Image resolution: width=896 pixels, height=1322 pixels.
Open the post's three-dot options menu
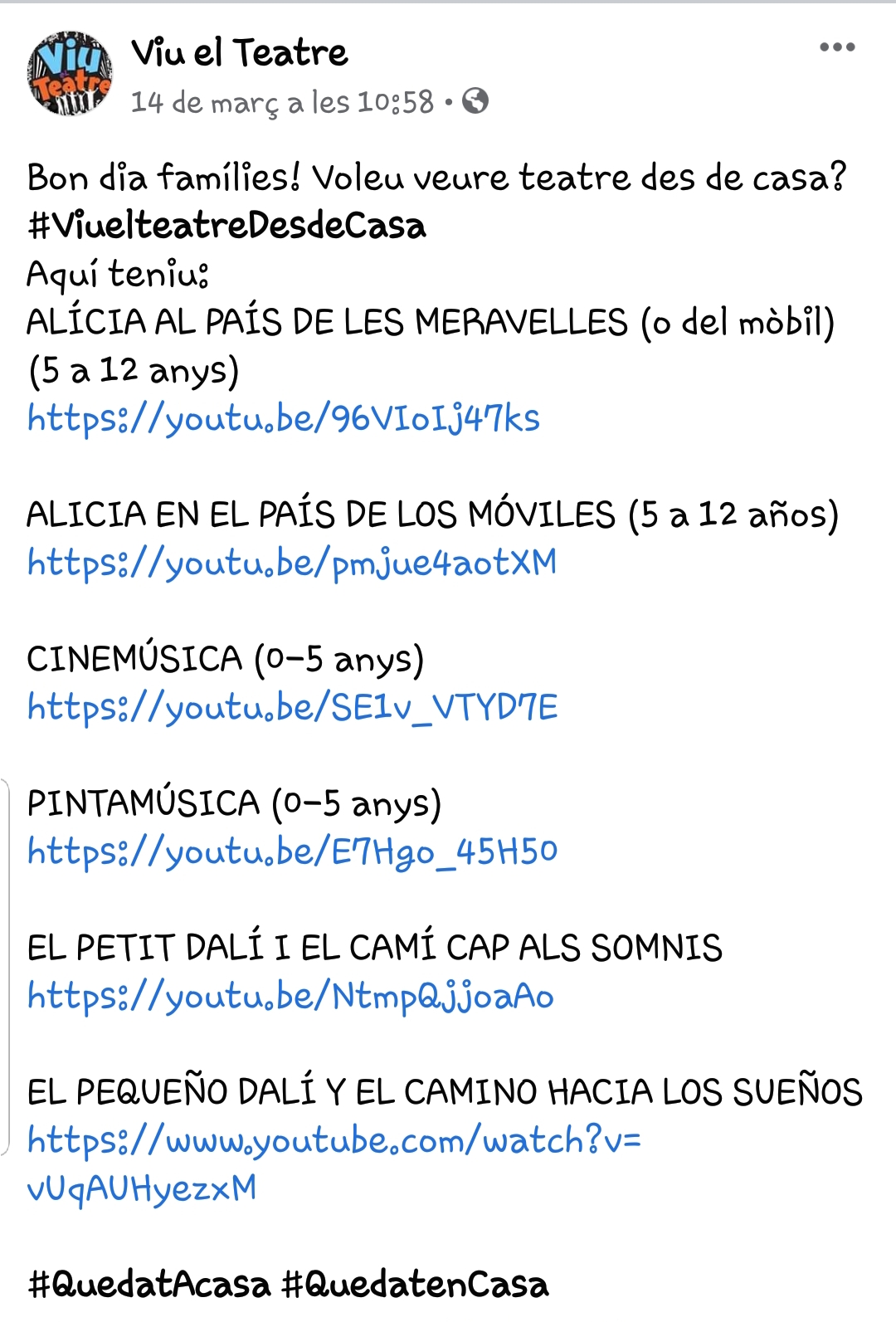tap(836, 47)
